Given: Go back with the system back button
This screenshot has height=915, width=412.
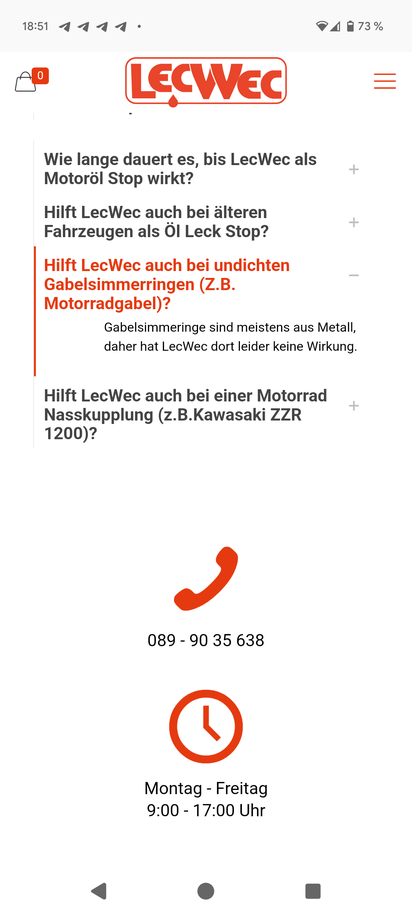Looking at the screenshot, I should (x=99, y=891).
